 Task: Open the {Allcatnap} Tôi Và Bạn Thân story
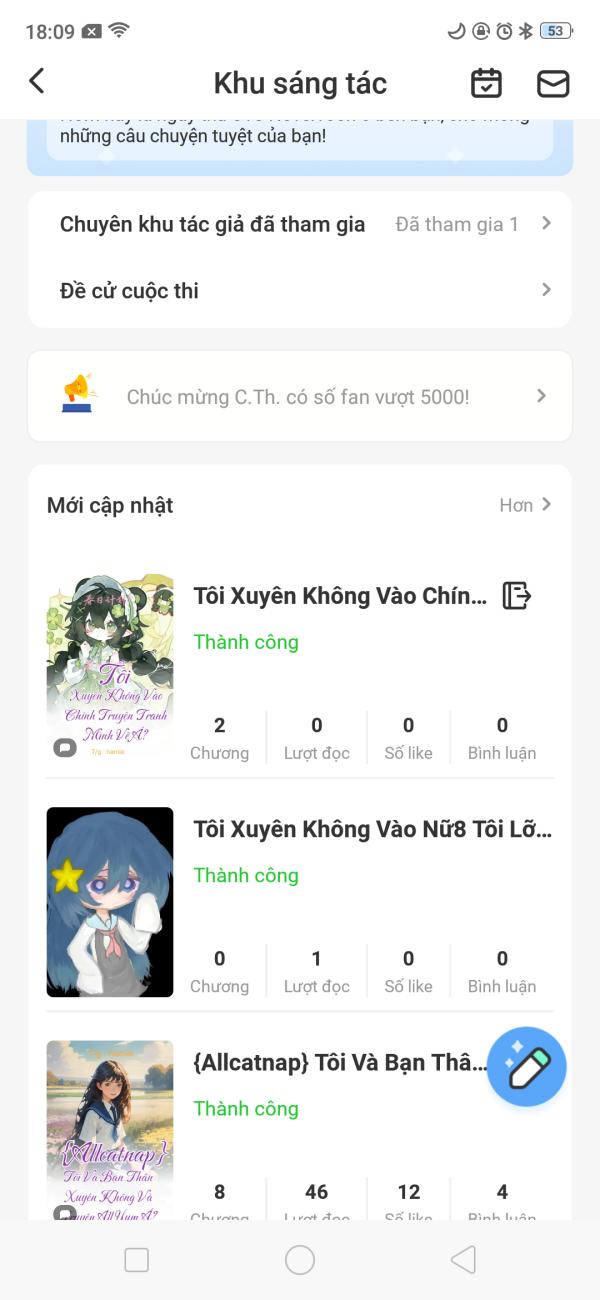tap(339, 1062)
